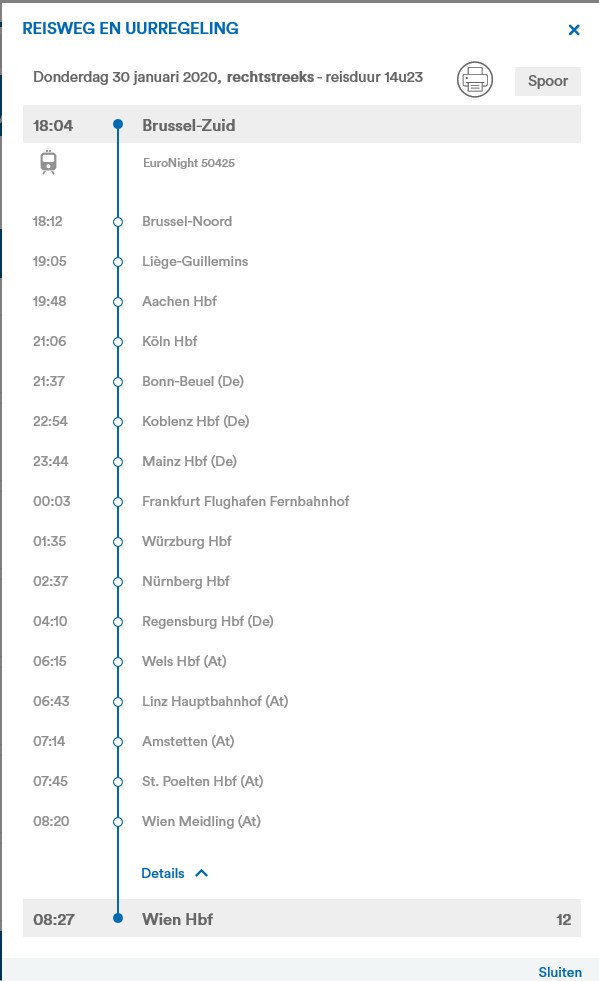Close the Reisweg en uurregeling dialog
The width and height of the screenshot is (599, 981).
coord(573,29)
